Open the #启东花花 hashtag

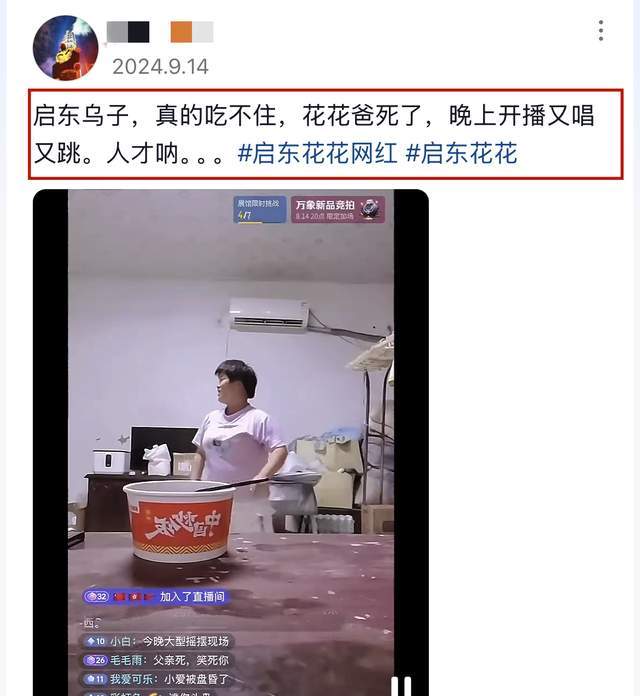point(461,154)
